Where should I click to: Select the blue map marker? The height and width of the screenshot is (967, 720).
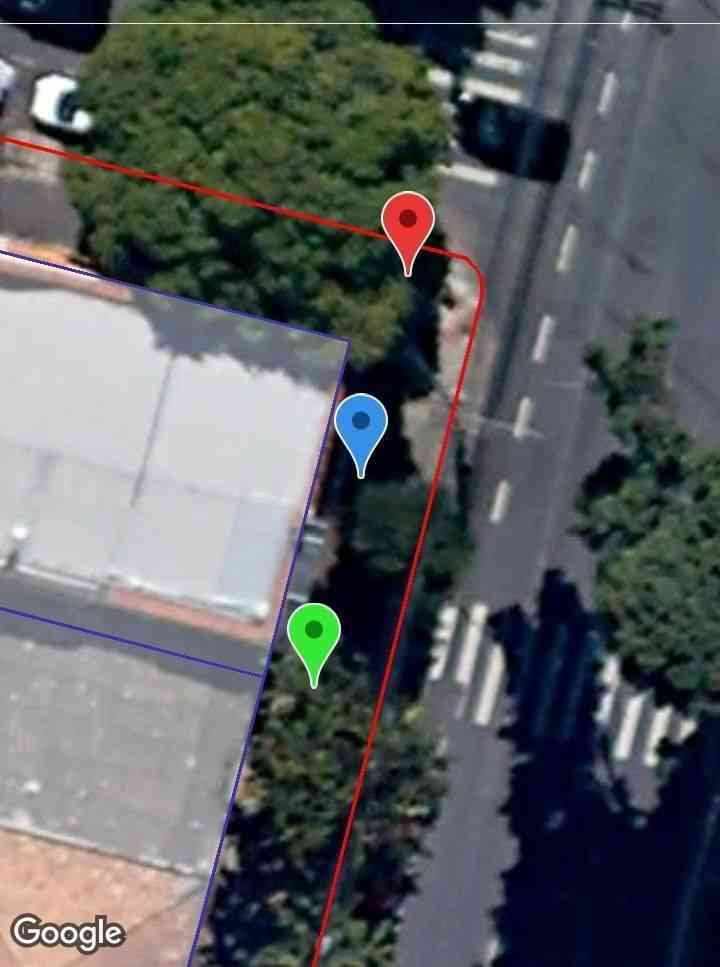coord(361,427)
